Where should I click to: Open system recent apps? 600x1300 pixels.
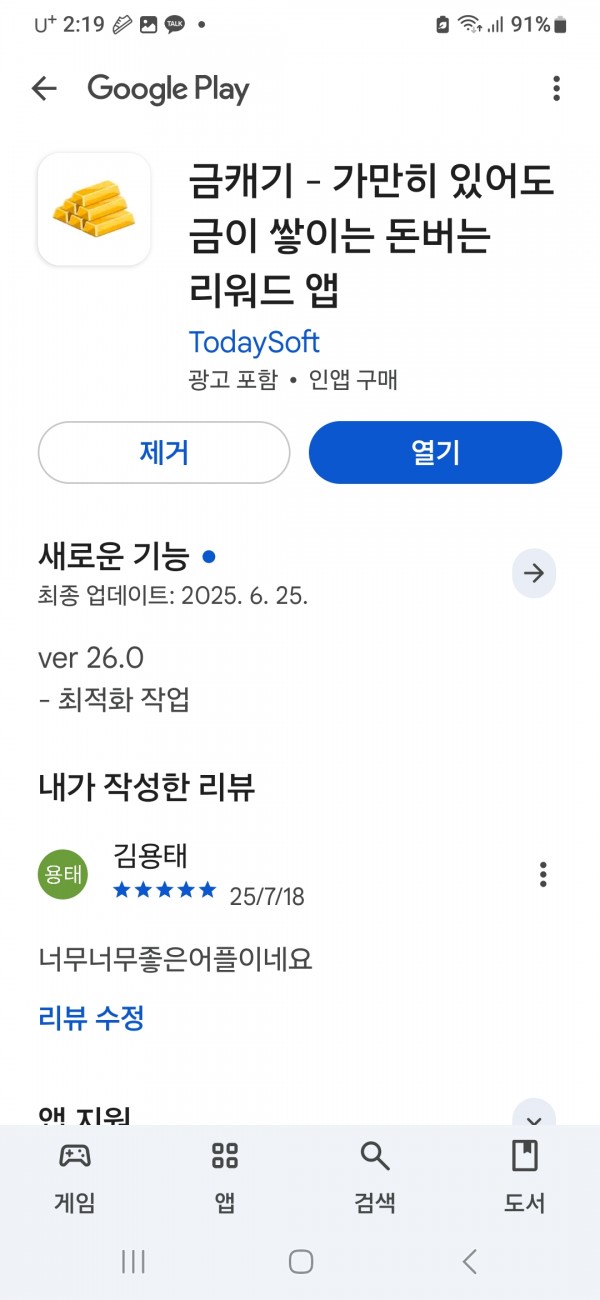[x=133, y=1261]
